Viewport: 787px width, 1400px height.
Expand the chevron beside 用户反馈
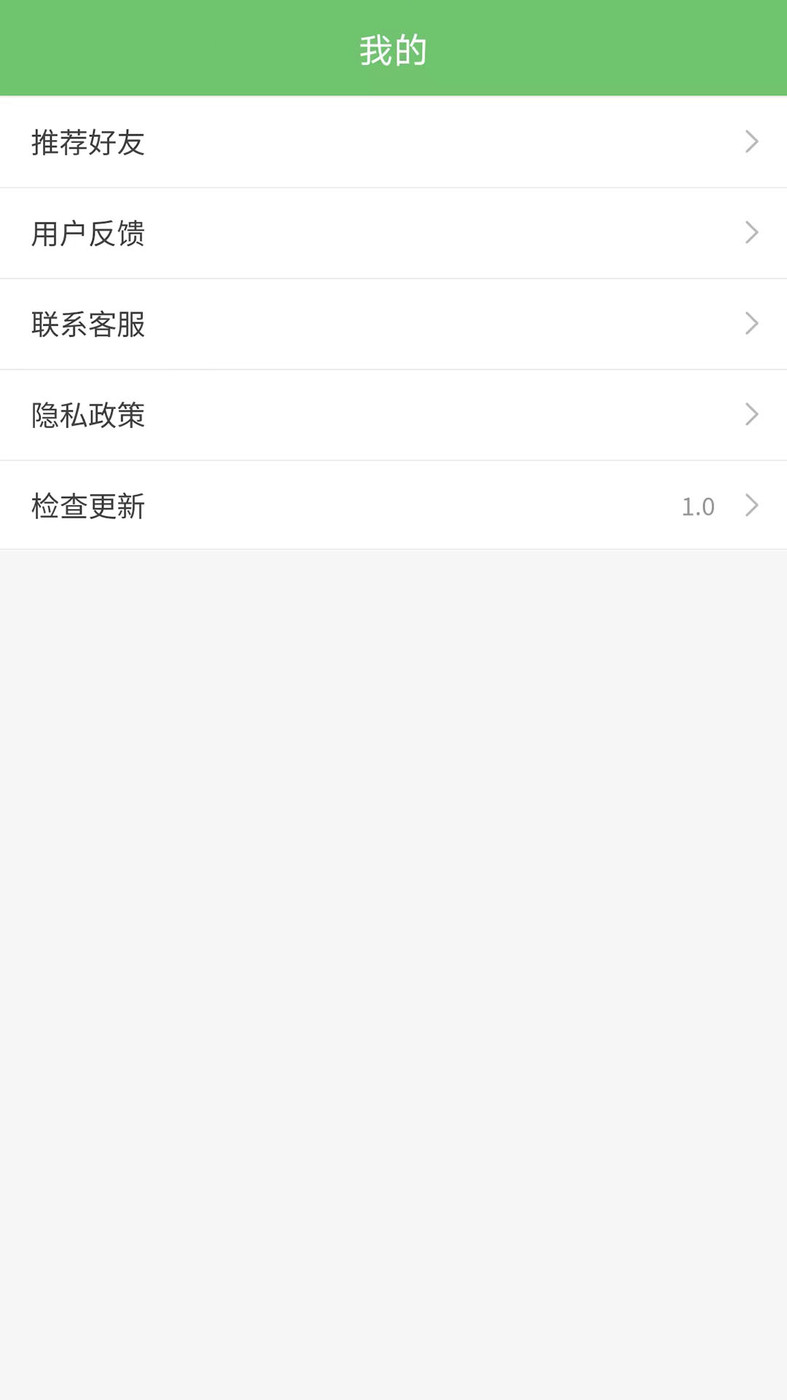(751, 233)
